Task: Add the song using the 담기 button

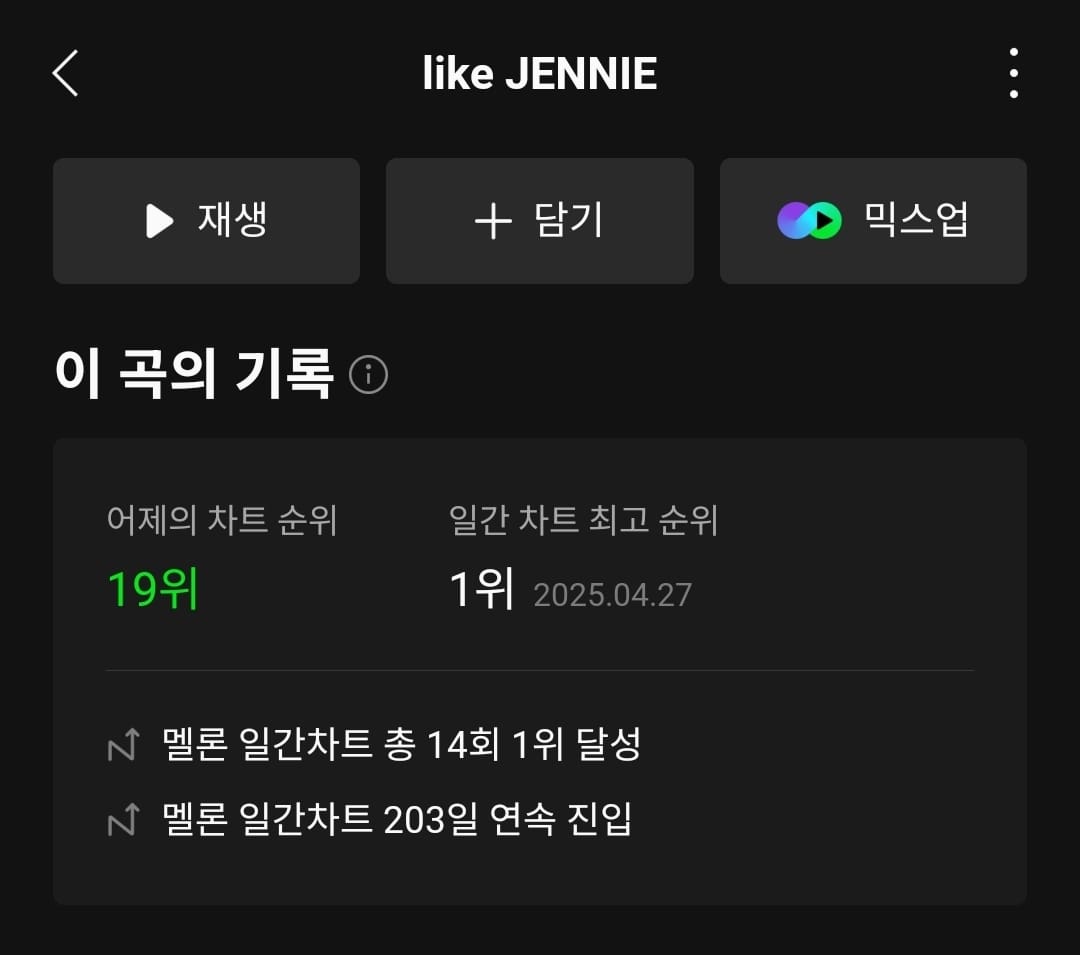Action: pos(539,221)
